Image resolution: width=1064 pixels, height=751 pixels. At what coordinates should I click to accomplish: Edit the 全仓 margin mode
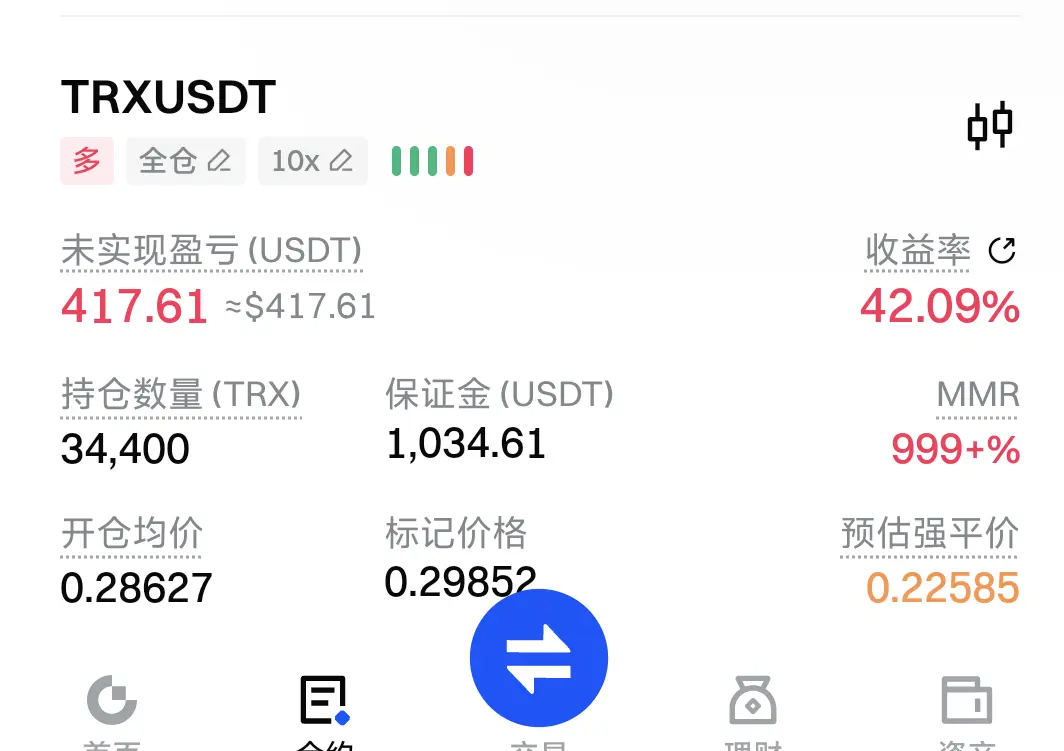[x=185, y=161]
